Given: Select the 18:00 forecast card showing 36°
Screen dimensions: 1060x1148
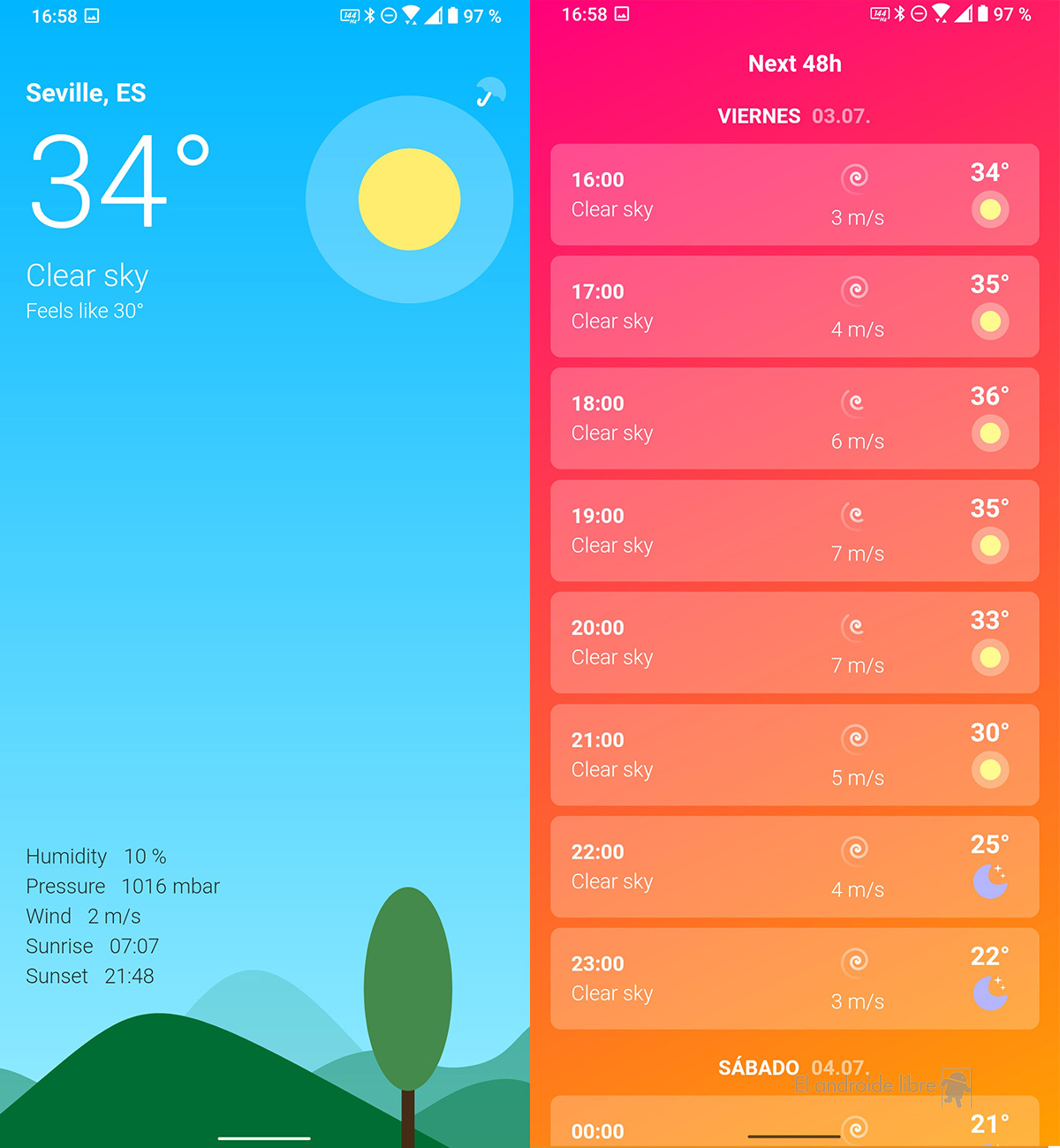Looking at the screenshot, I should coord(794,419).
